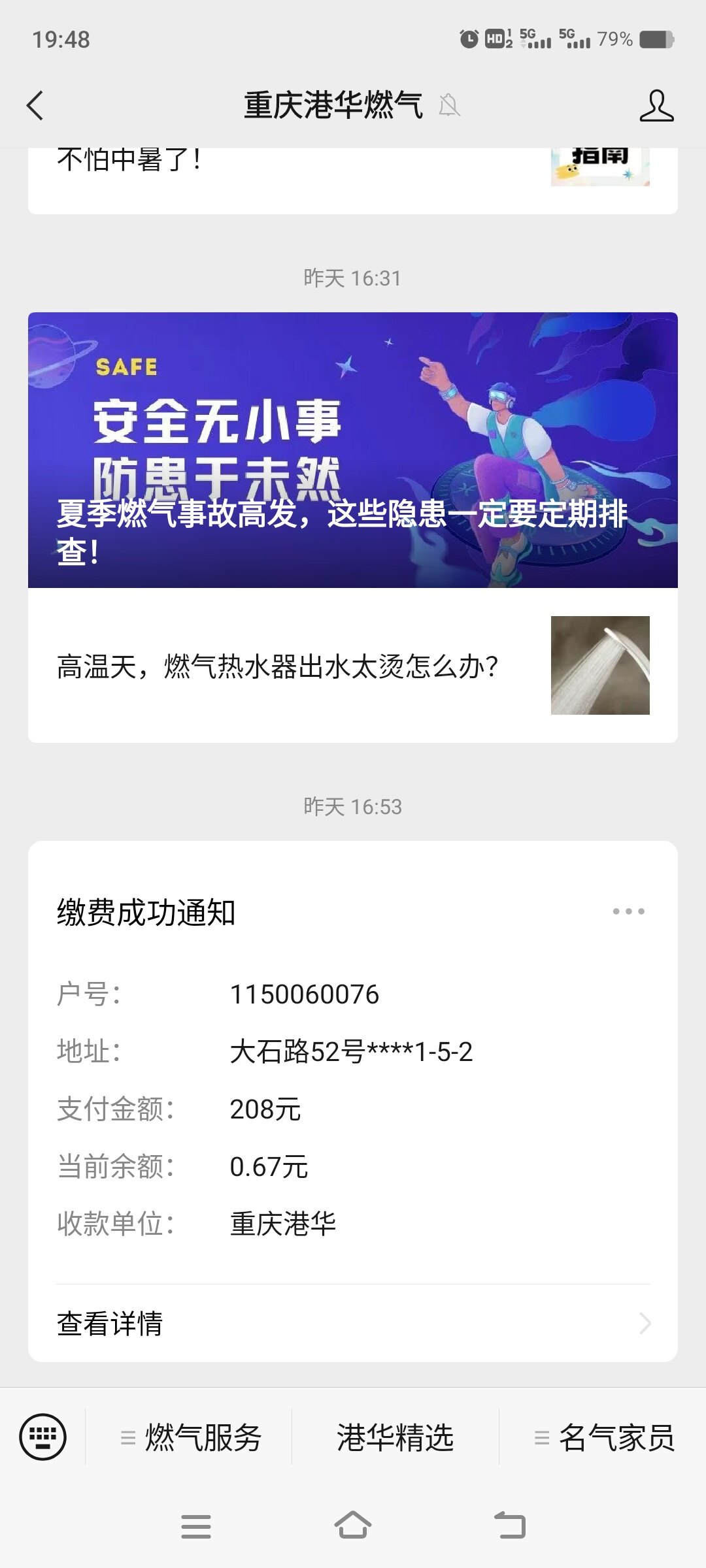Image resolution: width=706 pixels, height=1568 pixels.
Task: Tap 查看详情 for payment details
Action: tap(352, 1324)
